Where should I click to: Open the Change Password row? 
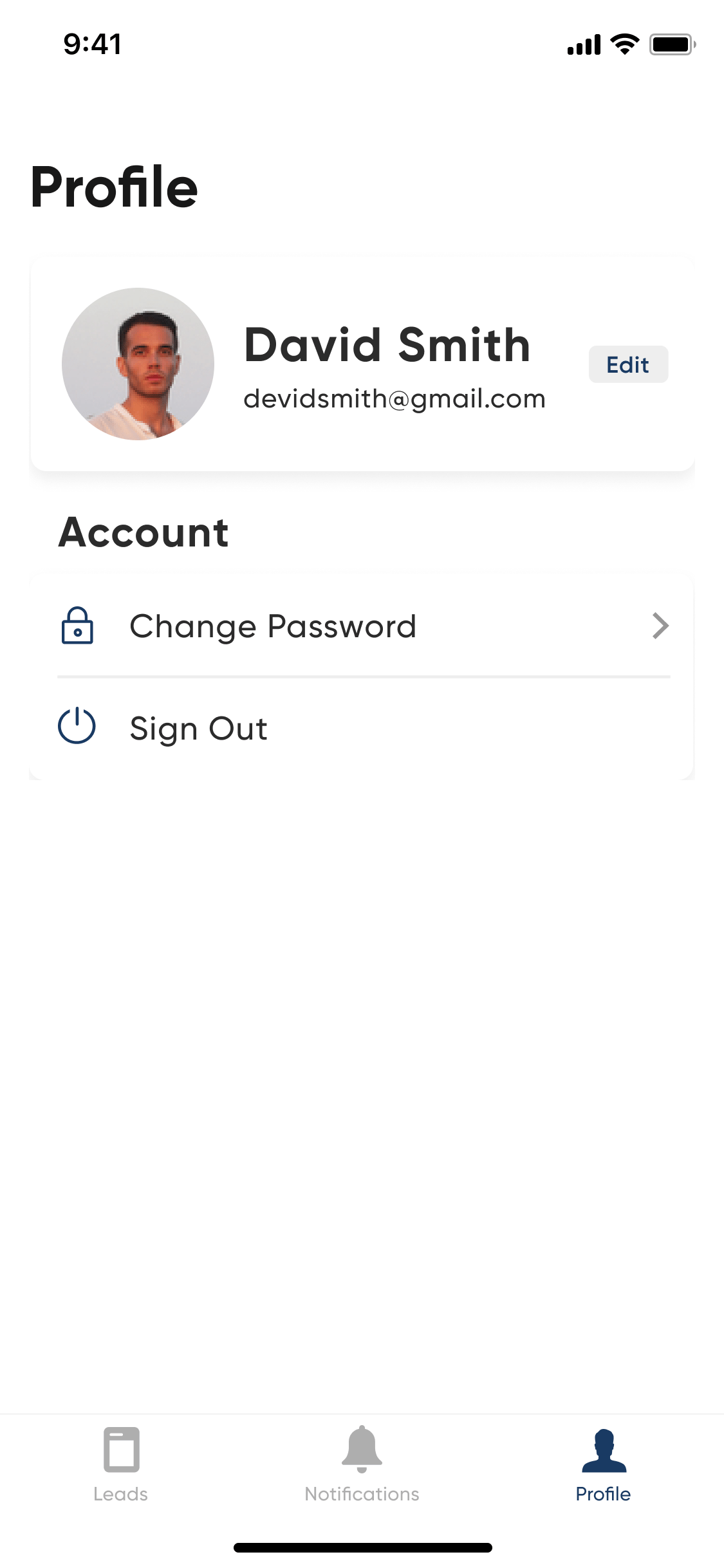click(x=364, y=626)
